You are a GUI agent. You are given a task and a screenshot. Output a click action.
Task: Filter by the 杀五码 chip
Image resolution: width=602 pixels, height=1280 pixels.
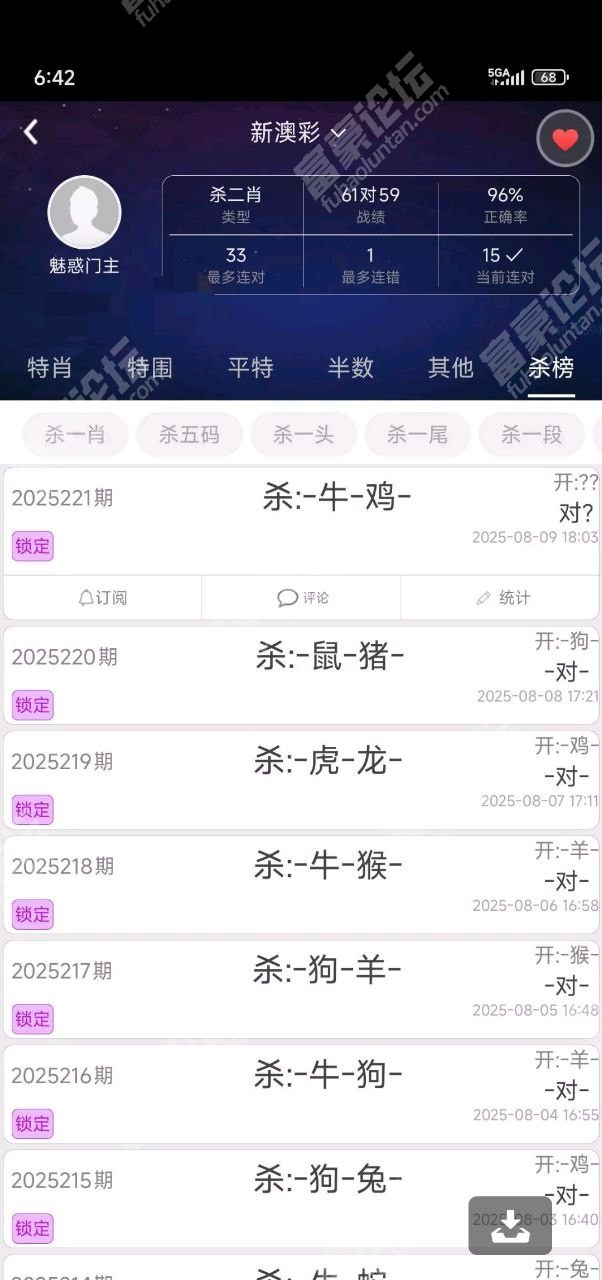189,434
